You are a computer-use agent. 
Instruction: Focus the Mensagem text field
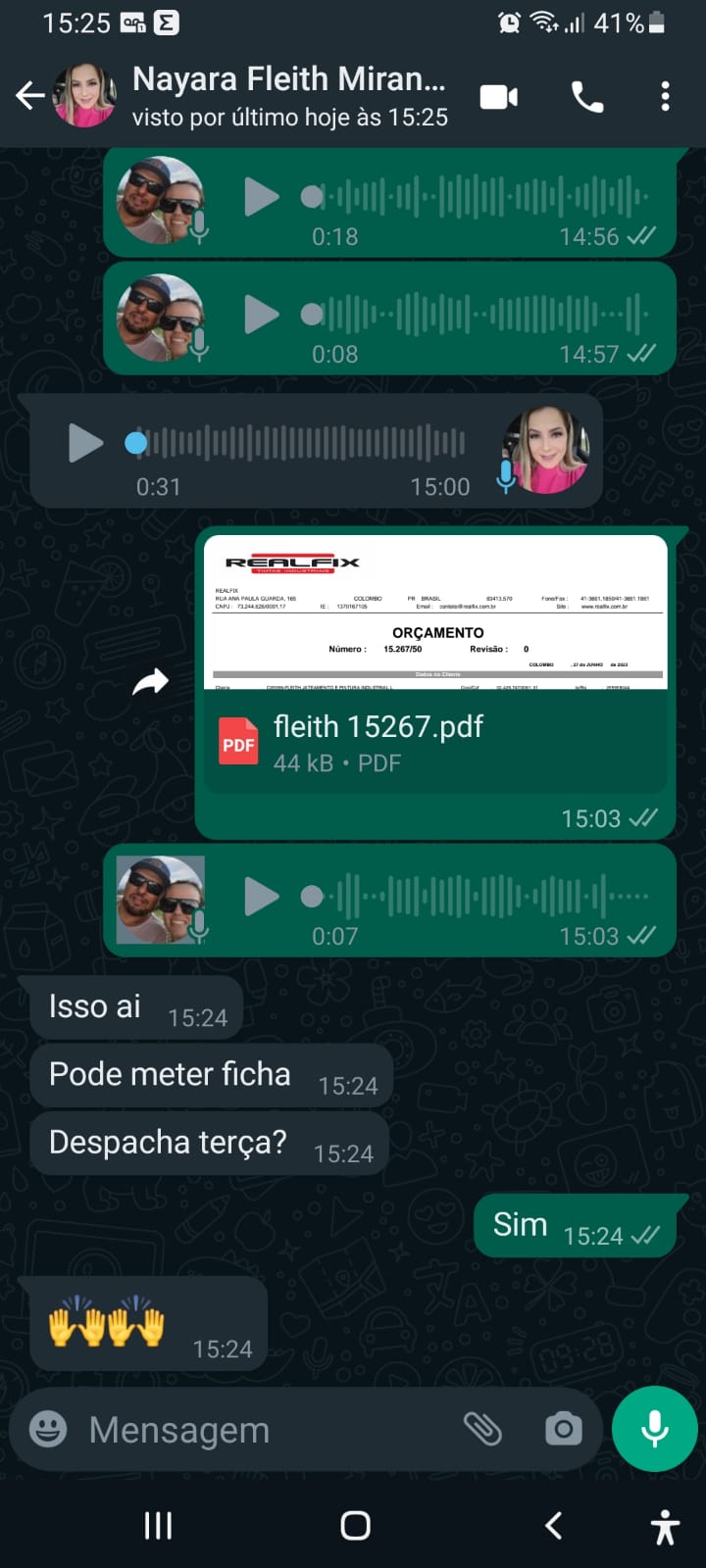(265, 1430)
